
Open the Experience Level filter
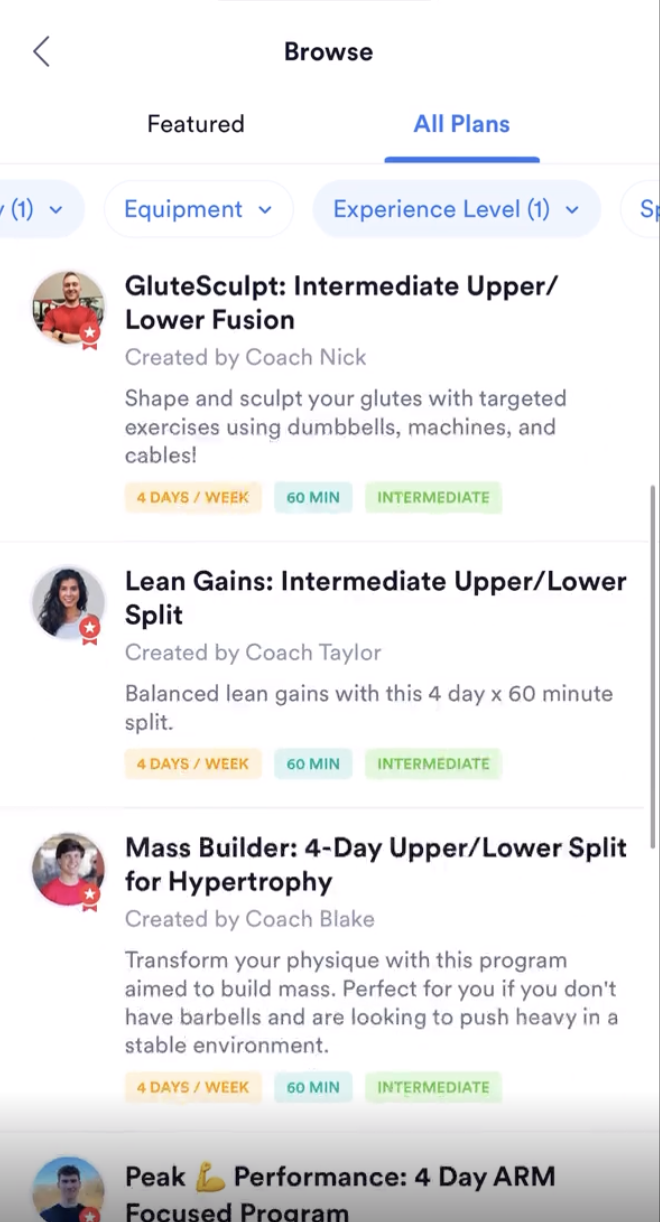pos(456,209)
